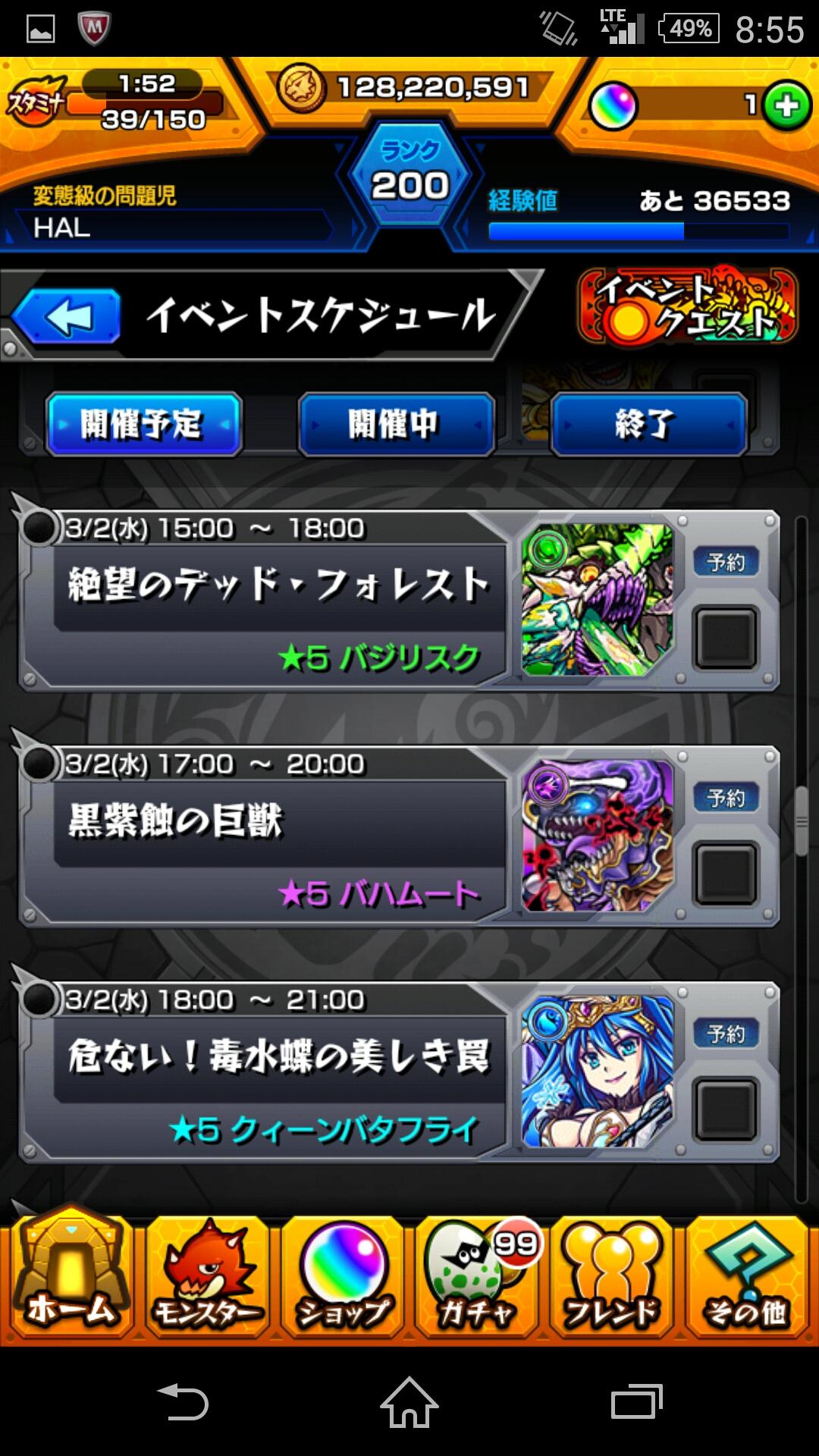This screenshot has height=1456, width=819.
Task: Open the ガチャ tab
Action: pos(476,1276)
